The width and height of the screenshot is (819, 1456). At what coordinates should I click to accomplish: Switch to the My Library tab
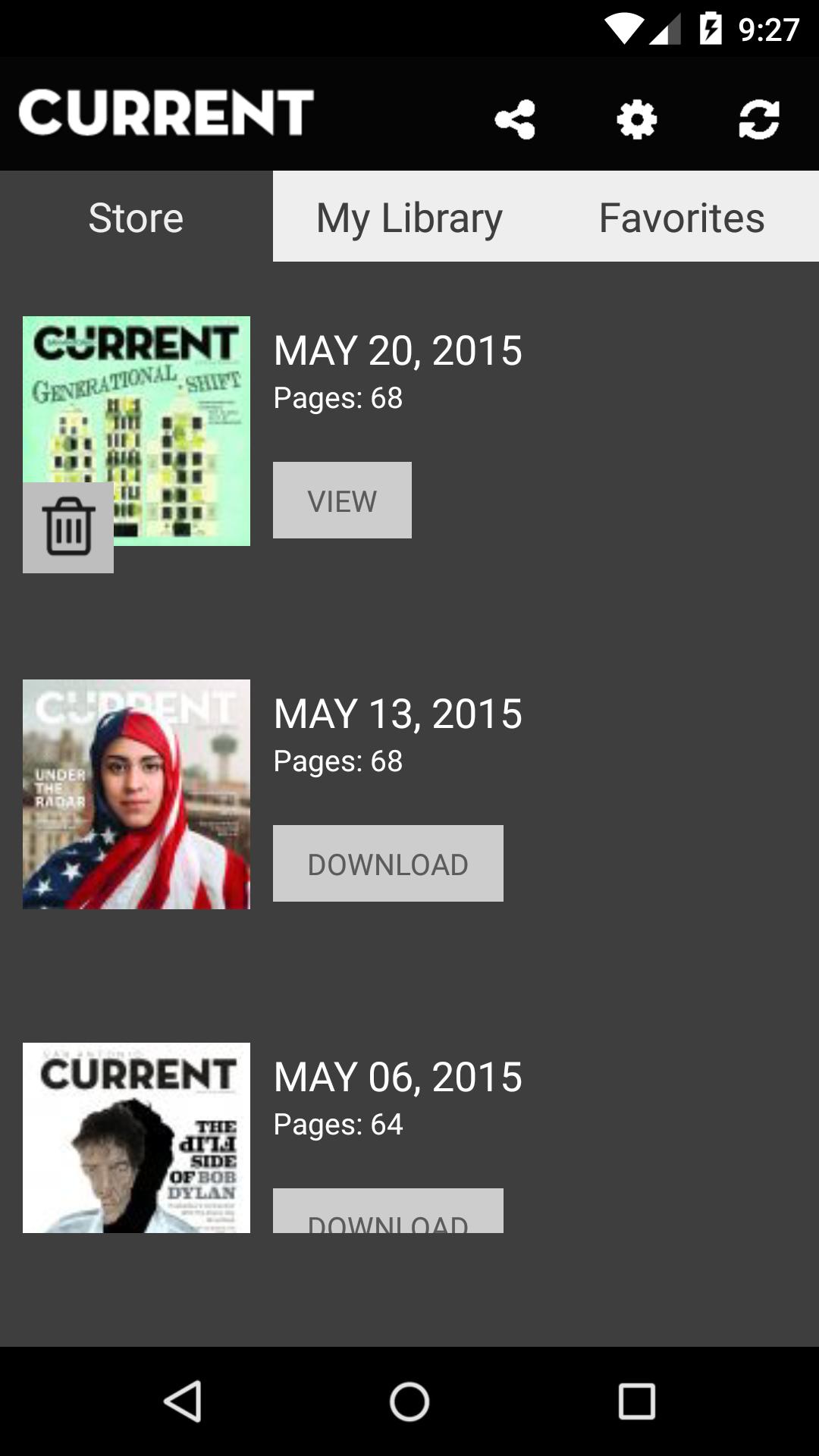[409, 218]
